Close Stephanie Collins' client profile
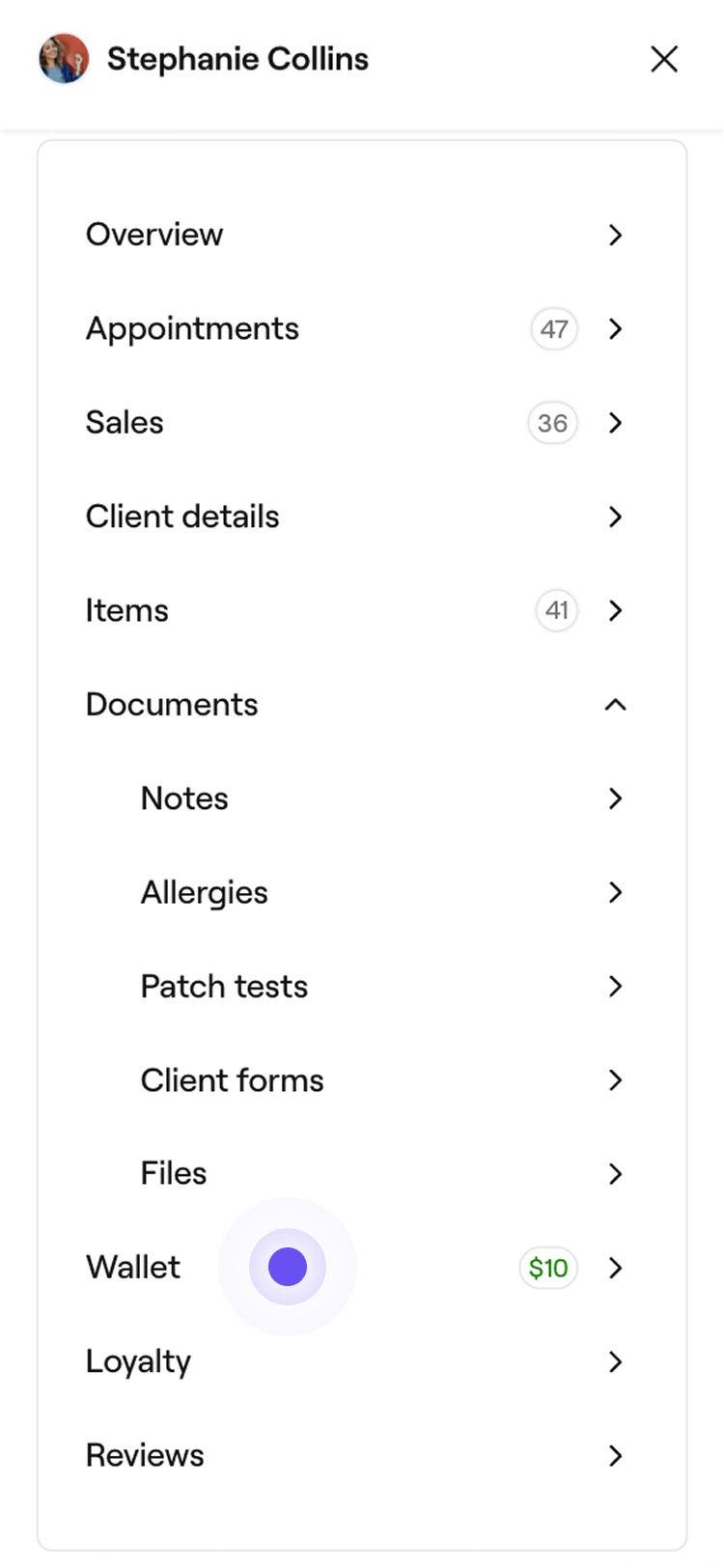Screen dimensions: 724x1568 coord(664,59)
